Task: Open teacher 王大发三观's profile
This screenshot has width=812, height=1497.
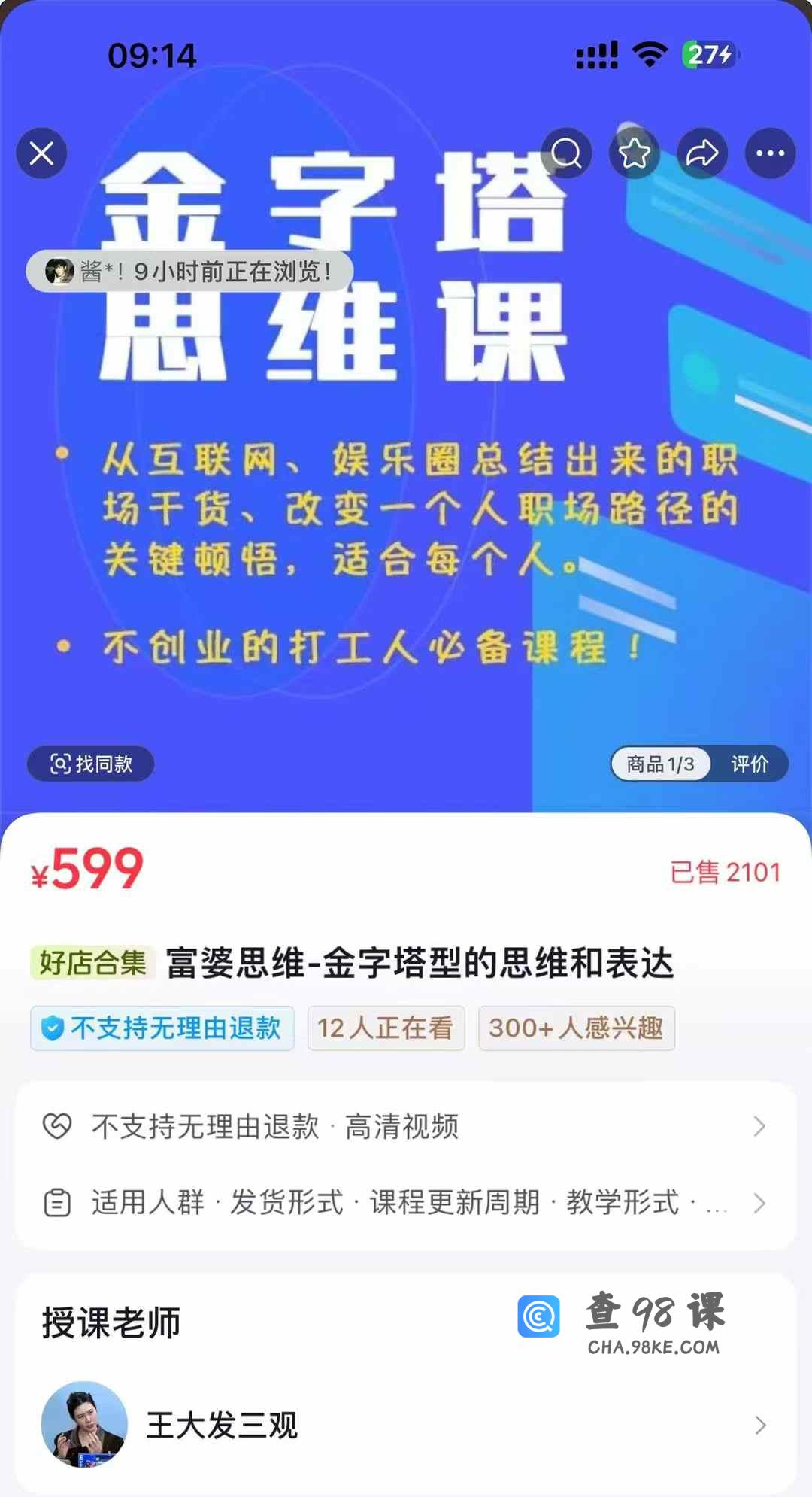Action: (406, 1425)
